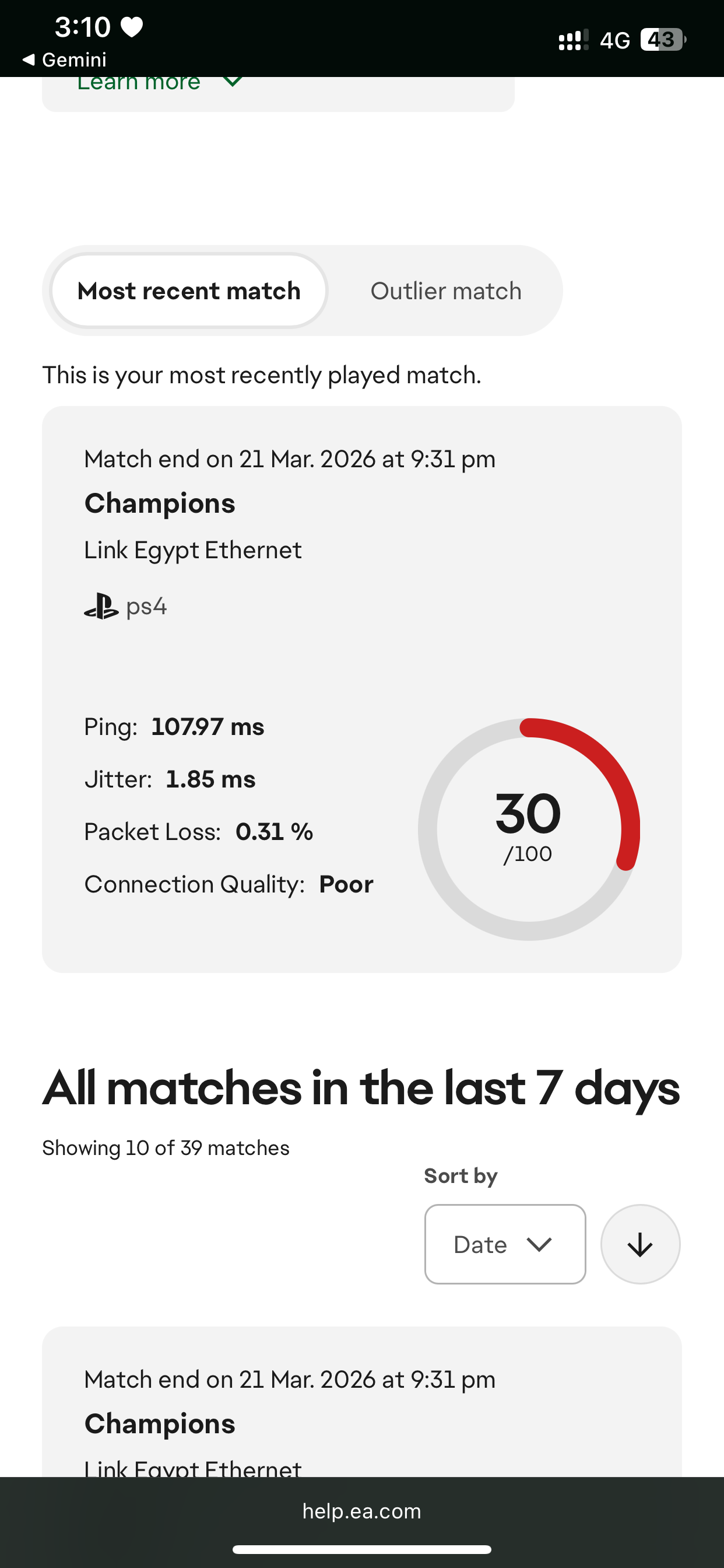Toggle sort direction arrow button
The height and width of the screenshot is (1568, 724).
click(640, 1244)
